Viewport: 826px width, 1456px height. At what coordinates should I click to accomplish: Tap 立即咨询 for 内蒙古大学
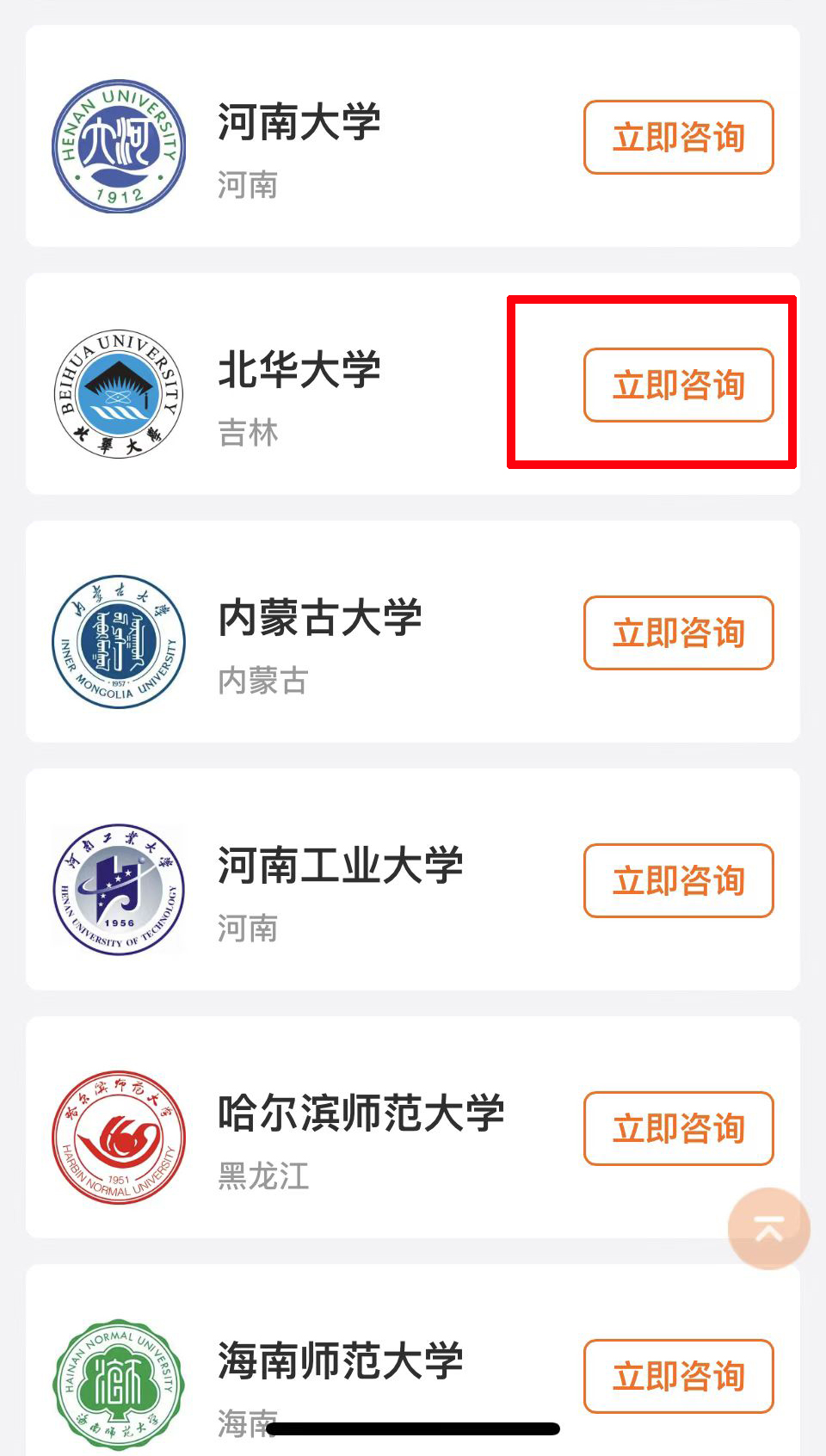point(679,633)
